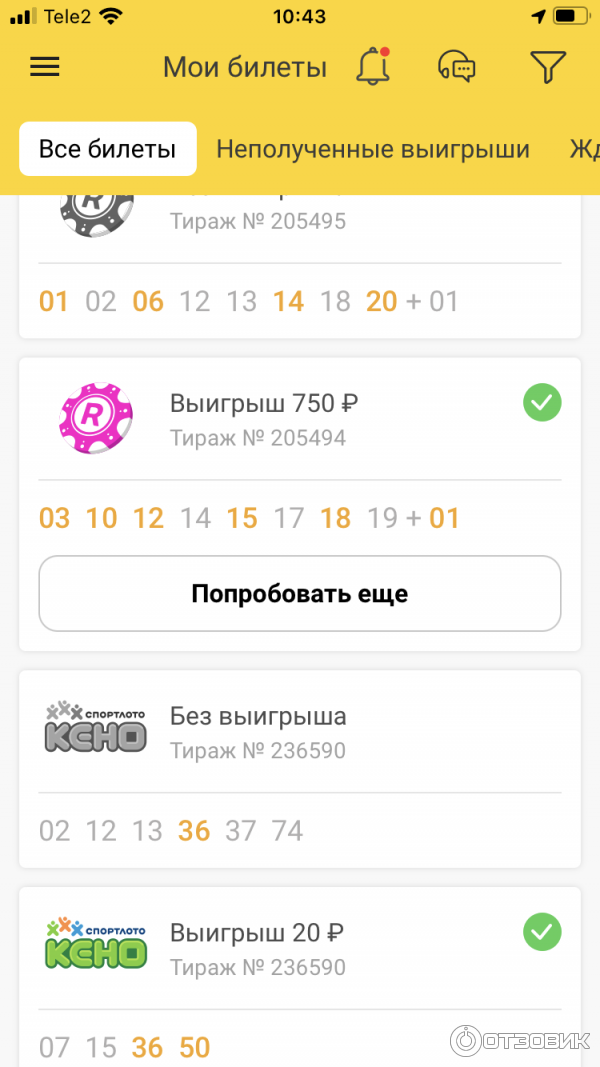Open the ticket filter
The height and width of the screenshot is (1067, 600).
[547, 67]
